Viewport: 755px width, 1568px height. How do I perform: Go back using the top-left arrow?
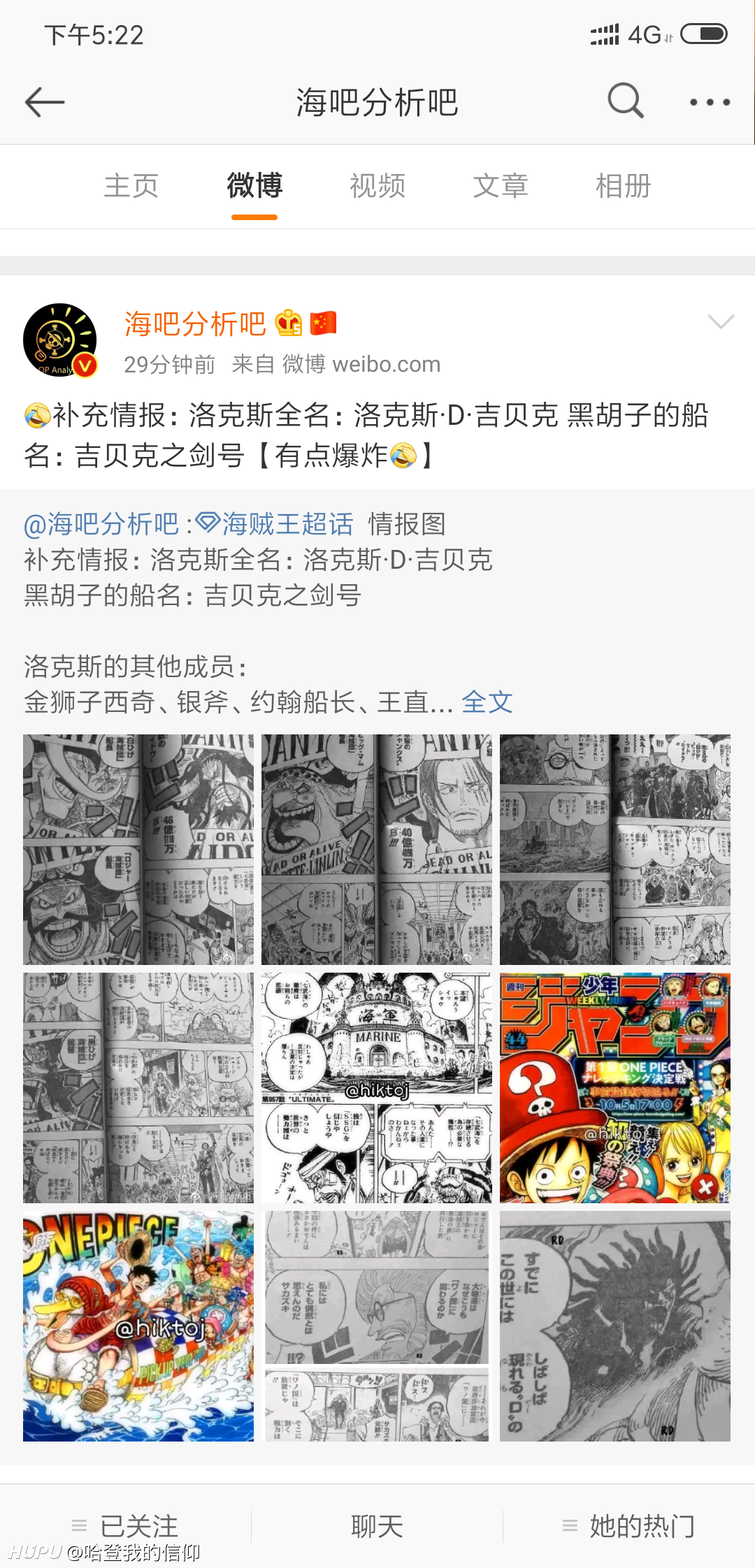pos(45,102)
